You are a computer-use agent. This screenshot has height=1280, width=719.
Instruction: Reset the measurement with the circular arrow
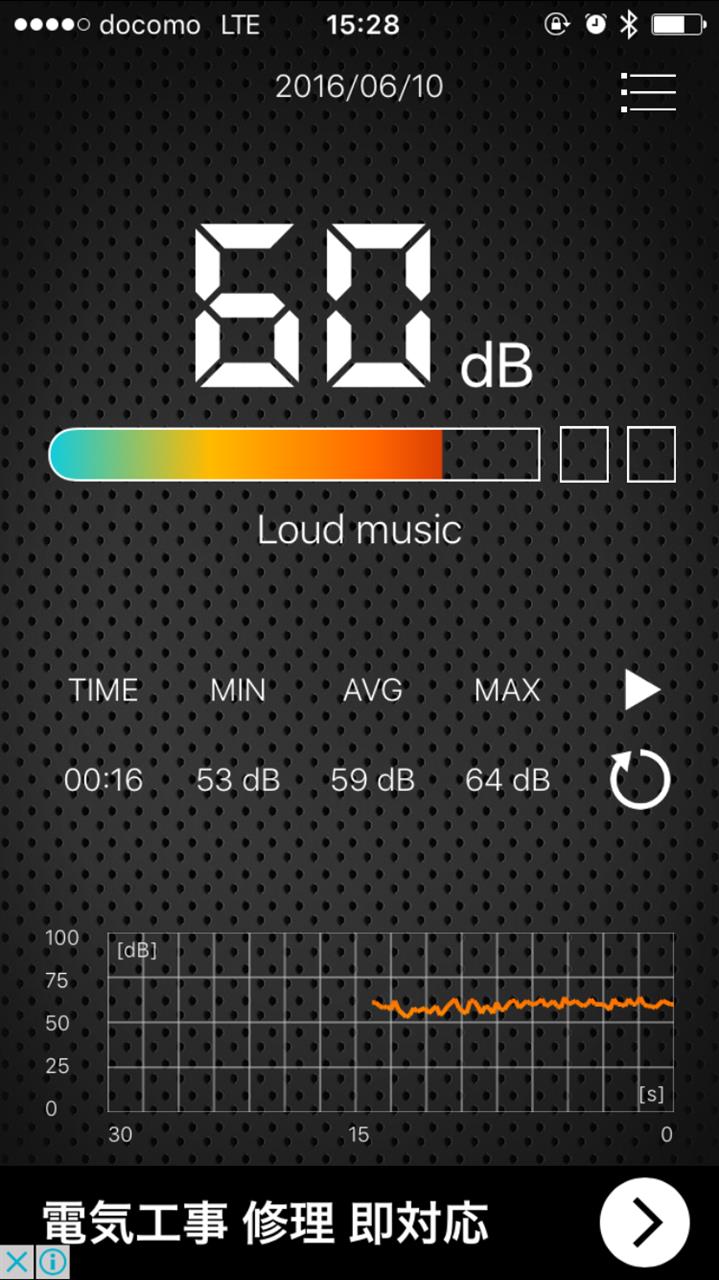coord(640,780)
